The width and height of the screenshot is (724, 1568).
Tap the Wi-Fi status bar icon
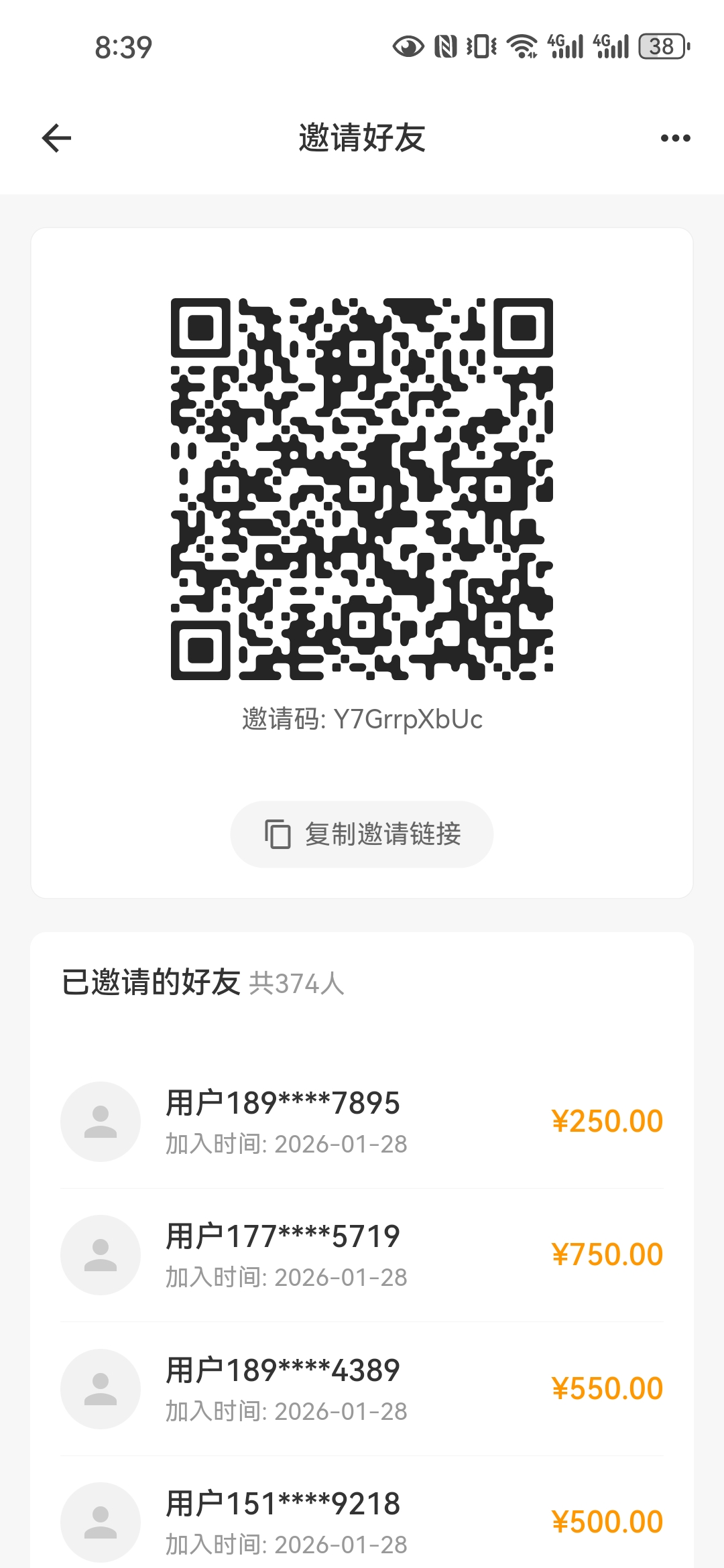pyautogui.click(x=522, y=46)
